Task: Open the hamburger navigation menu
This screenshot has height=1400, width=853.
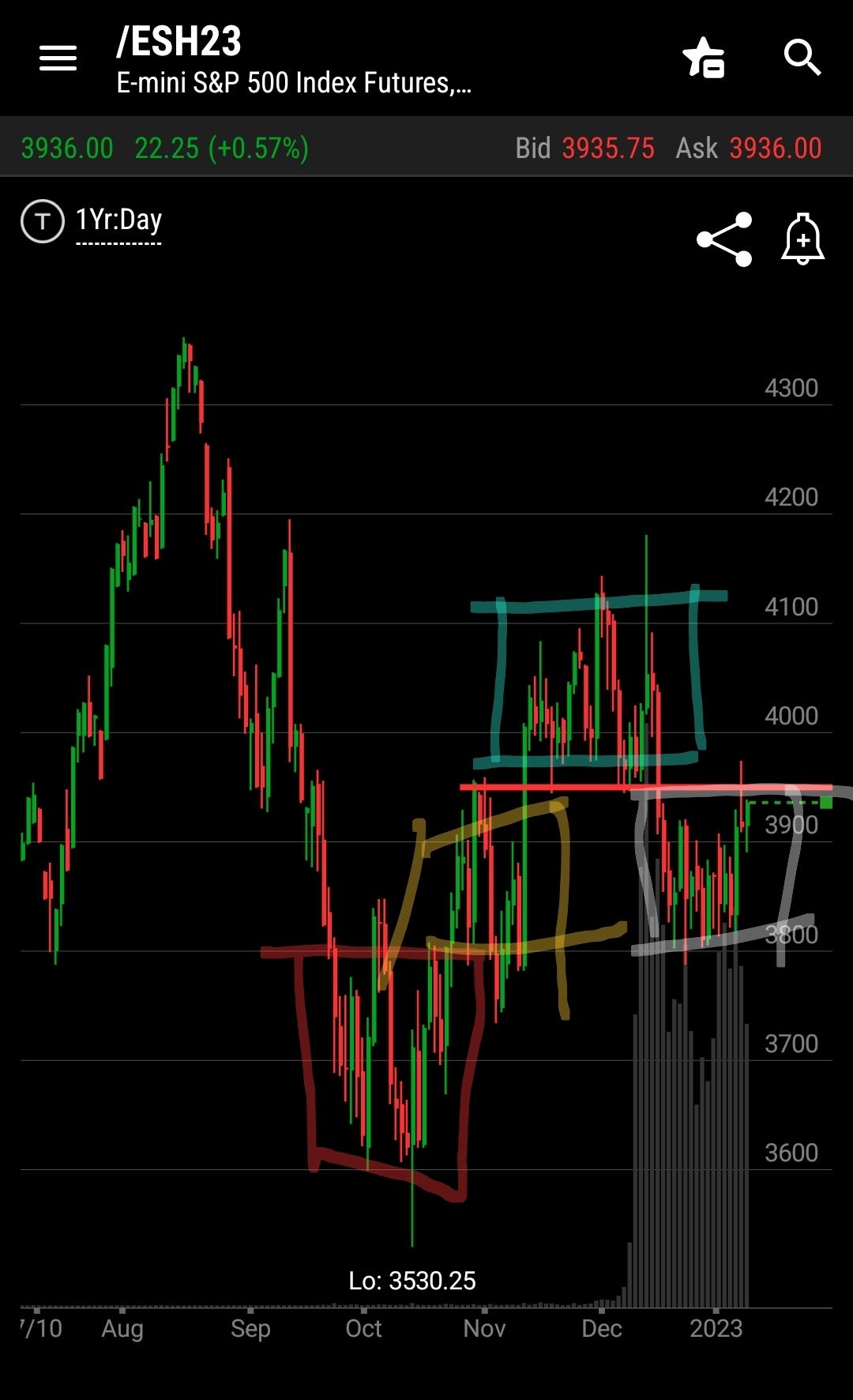Action: (58, 58)
